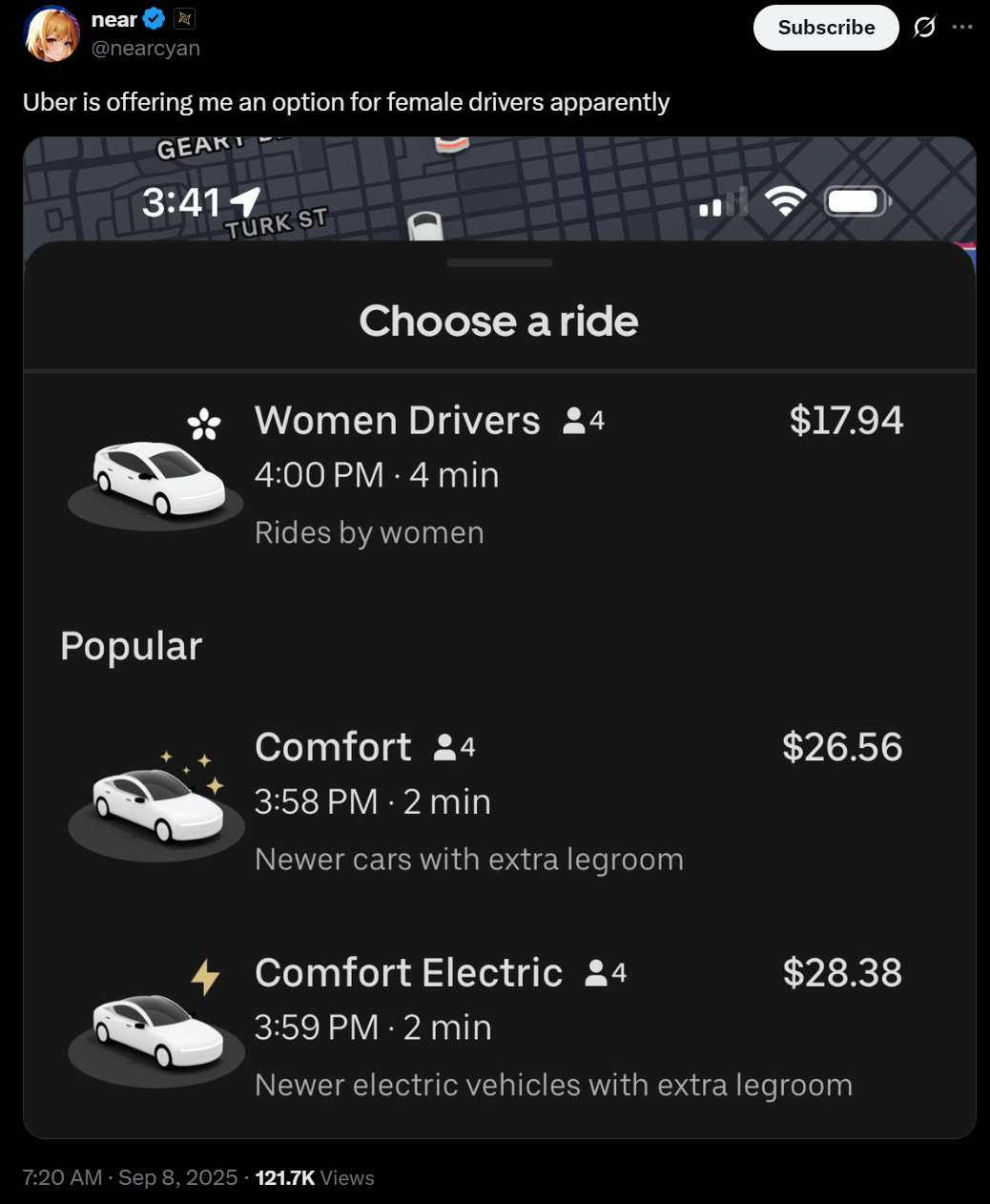Open the Grok explain-post icon
The image size is (990, 1204).
click(x=923, y=28)
